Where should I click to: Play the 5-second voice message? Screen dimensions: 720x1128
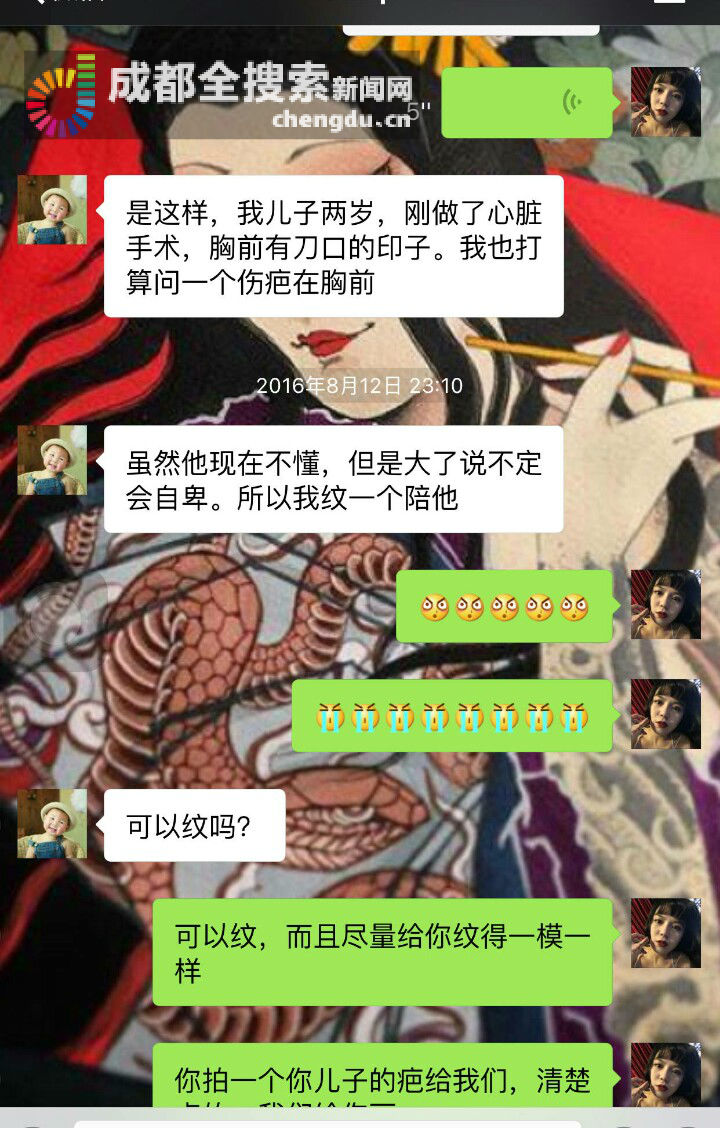(x=526, y=102)
